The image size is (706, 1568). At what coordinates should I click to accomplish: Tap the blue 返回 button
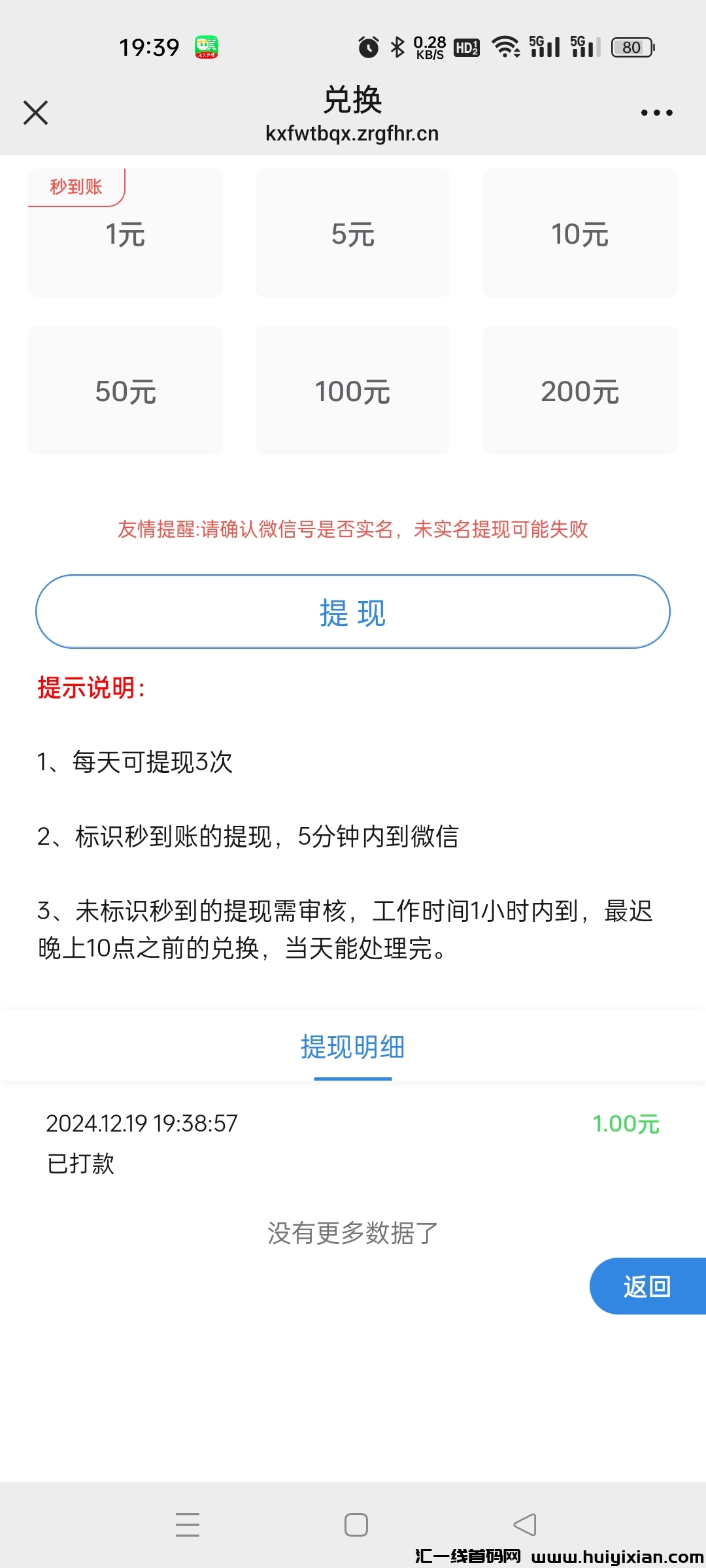[x=647, y=1286]
